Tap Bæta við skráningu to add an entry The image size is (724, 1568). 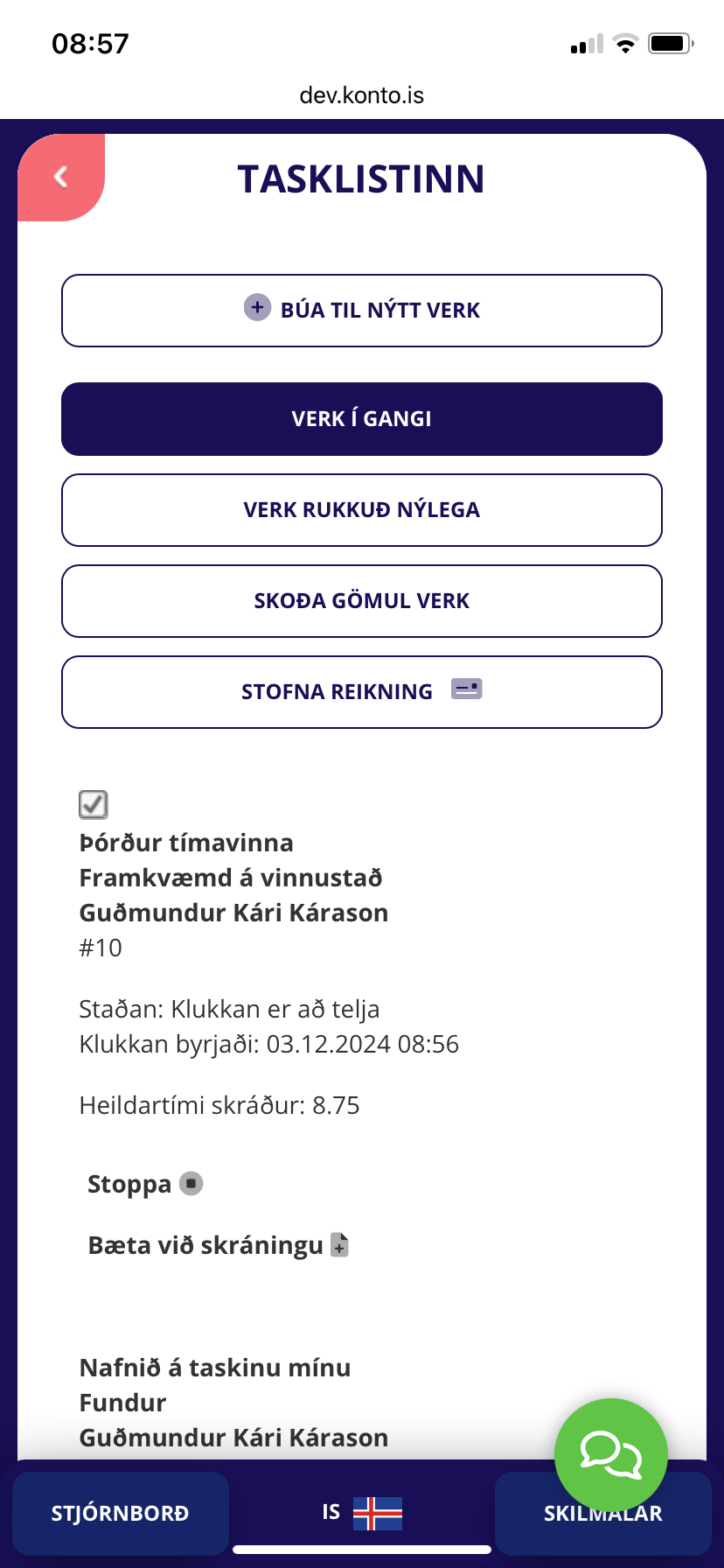tap(218, 1245)
